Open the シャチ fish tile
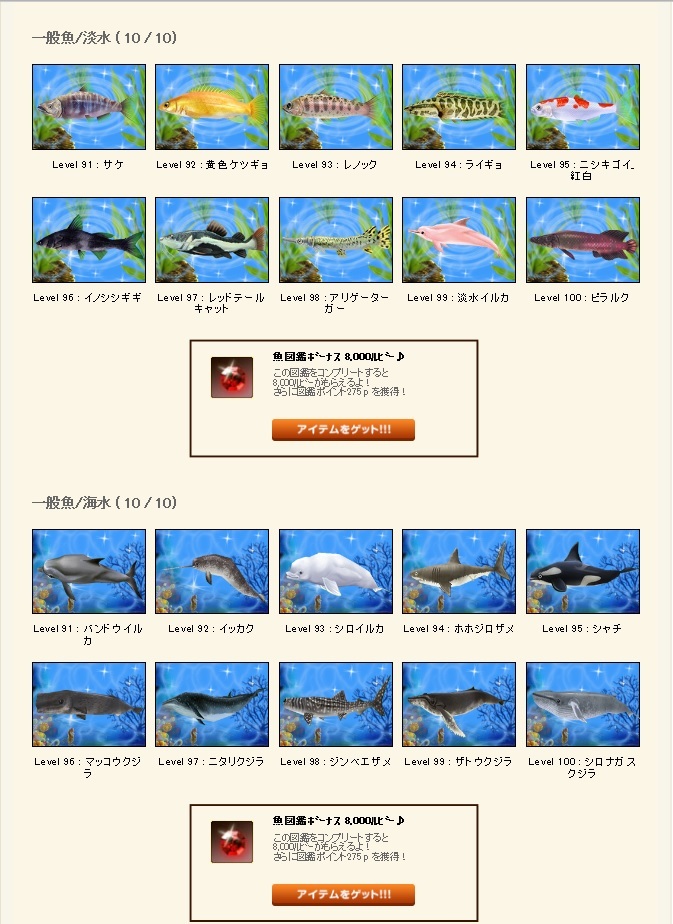The width and height of the screenshot is (673, 924). pyautogui.click(x=582, y=571)
